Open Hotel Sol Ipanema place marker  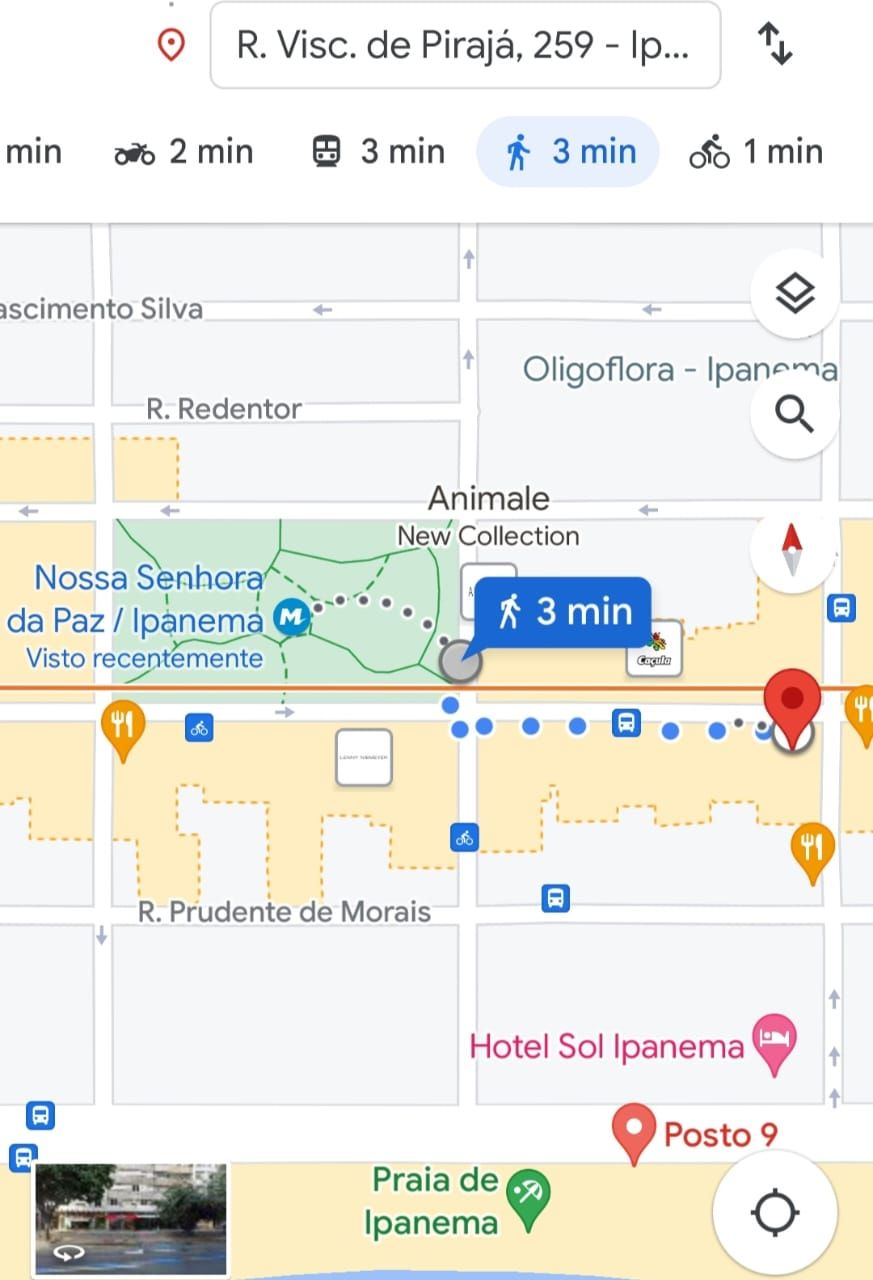tap(774, 1042)
